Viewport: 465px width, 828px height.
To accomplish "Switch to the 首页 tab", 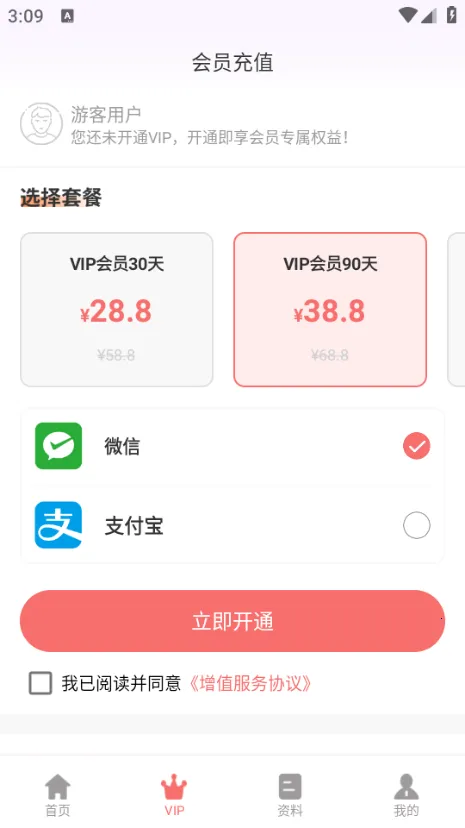I will (x=58, y=795).
